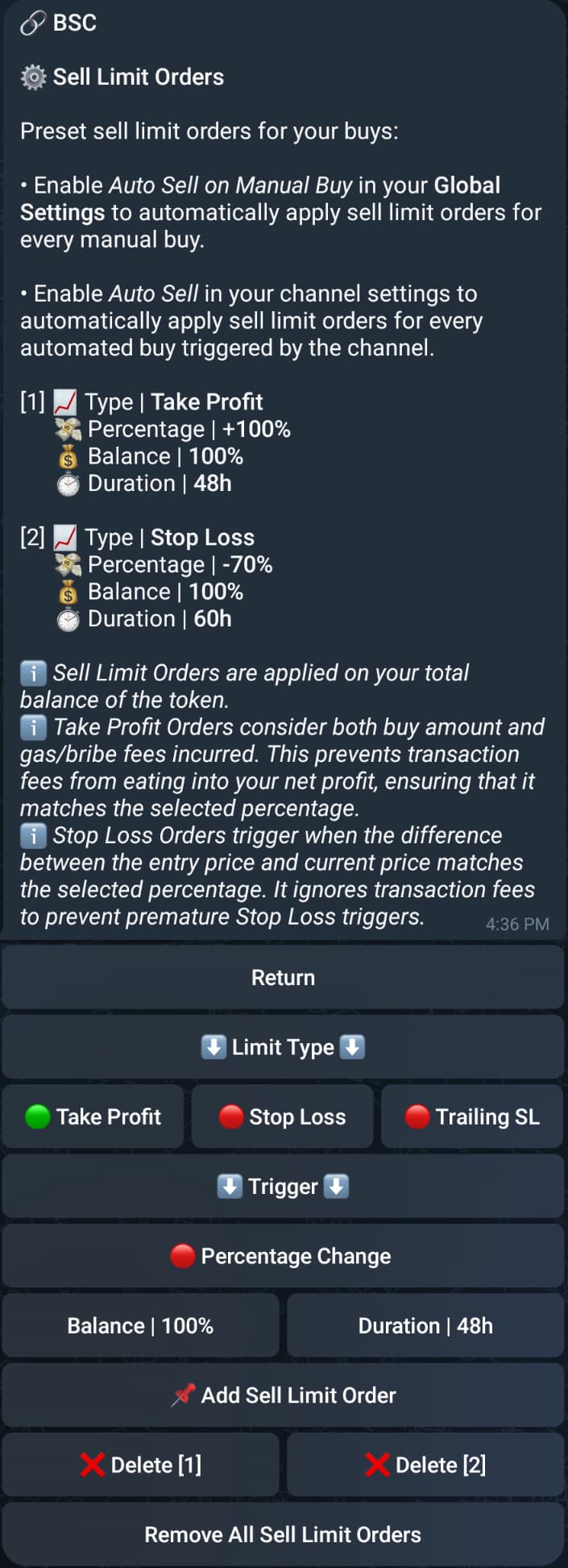Switch limit type to Trailing SL
The image size is (568, 1568).
tap(472, 1117)
